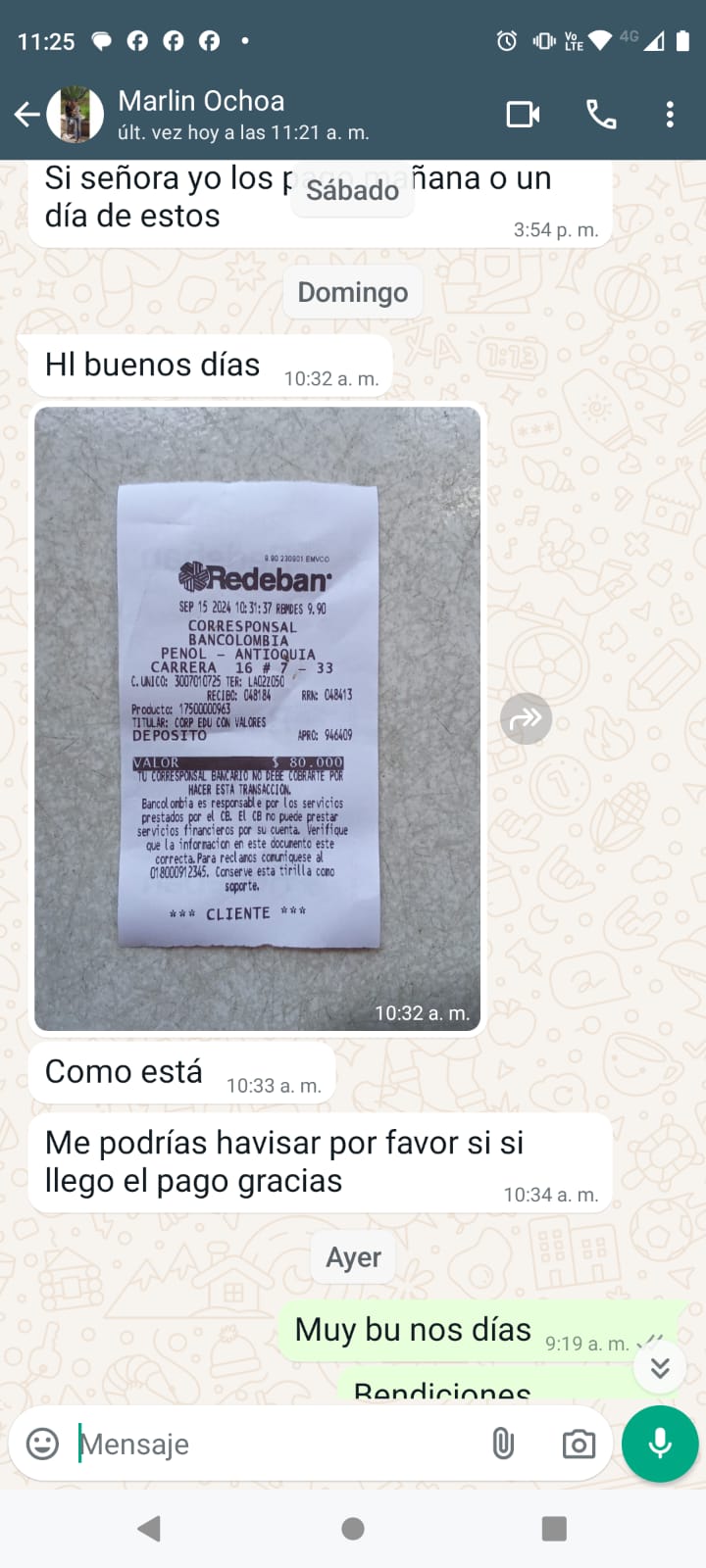Start a voice call with Marlin Ochoa

(601, 115)
